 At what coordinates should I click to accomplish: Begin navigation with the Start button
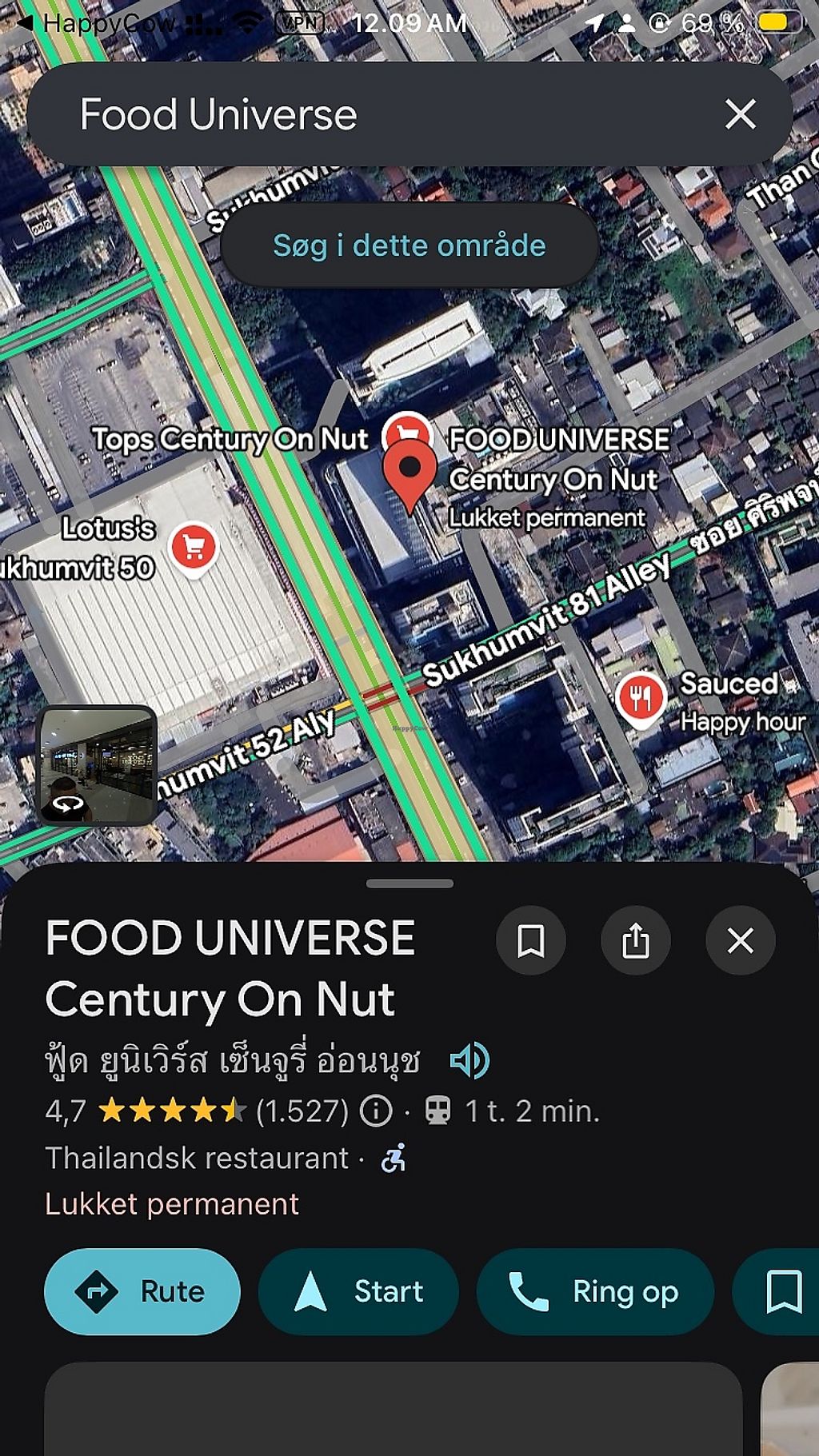(358, 1291)
